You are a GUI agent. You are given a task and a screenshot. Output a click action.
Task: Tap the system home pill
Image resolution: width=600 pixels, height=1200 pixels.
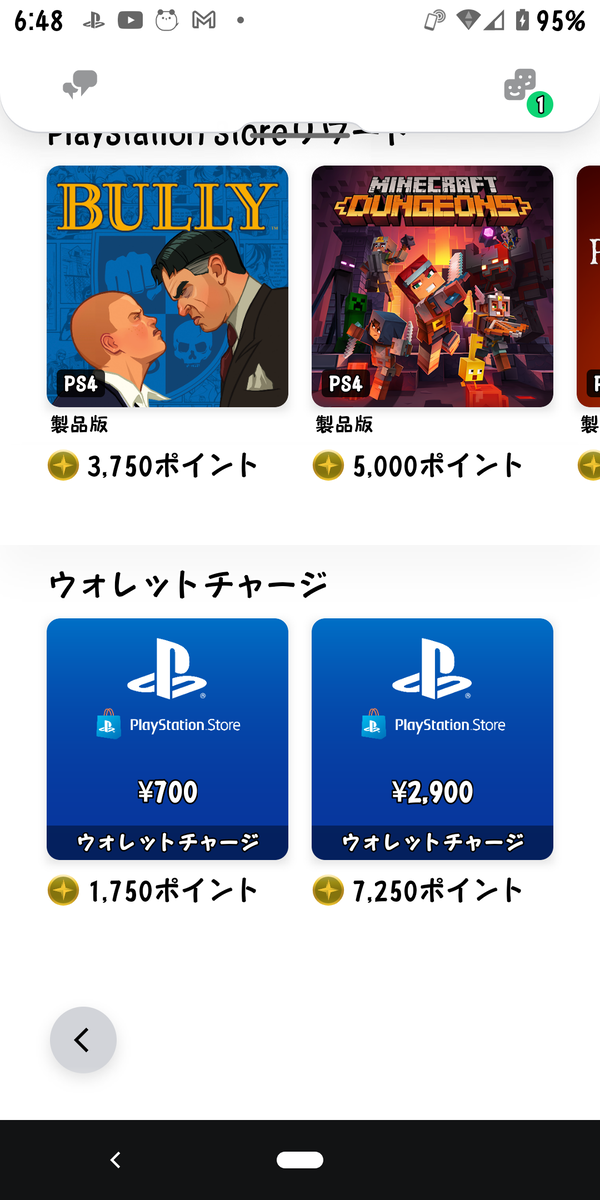click(300, 1160)
